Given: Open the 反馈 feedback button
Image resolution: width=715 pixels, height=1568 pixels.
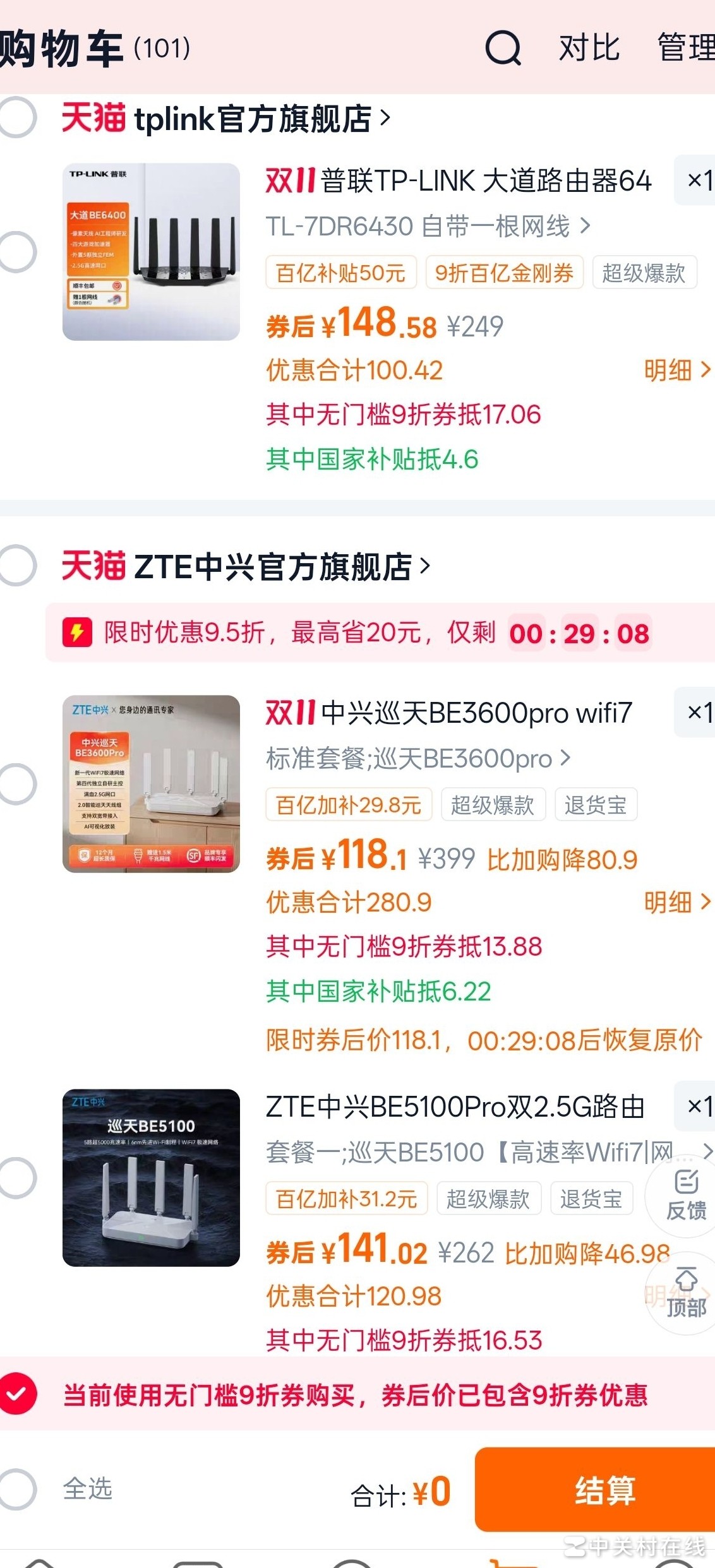Looking at the screenshot, I should tap(686, 1197).
